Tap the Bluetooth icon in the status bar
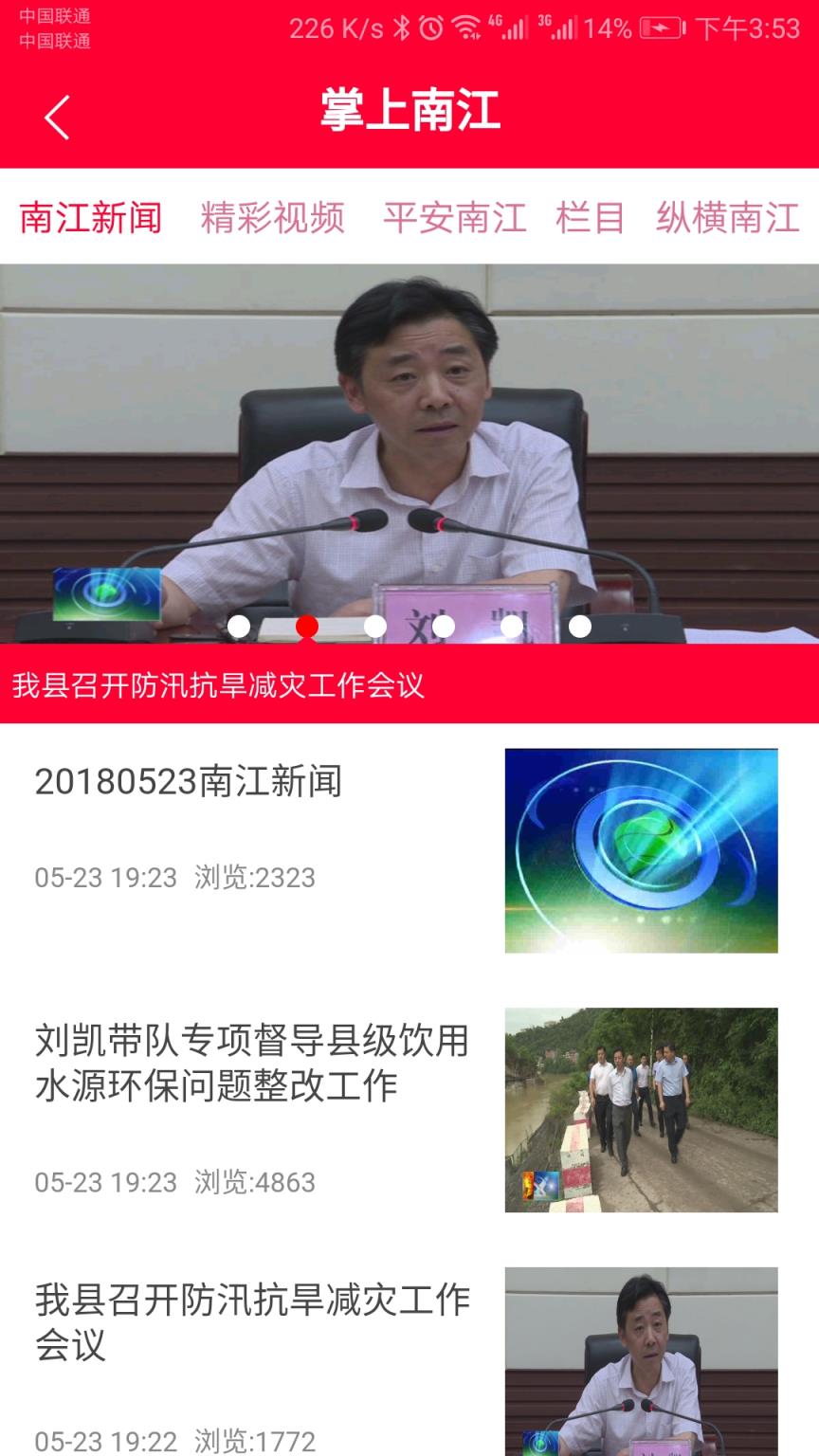This screenshot has height=1456, width=819. (x=399, y=28)
